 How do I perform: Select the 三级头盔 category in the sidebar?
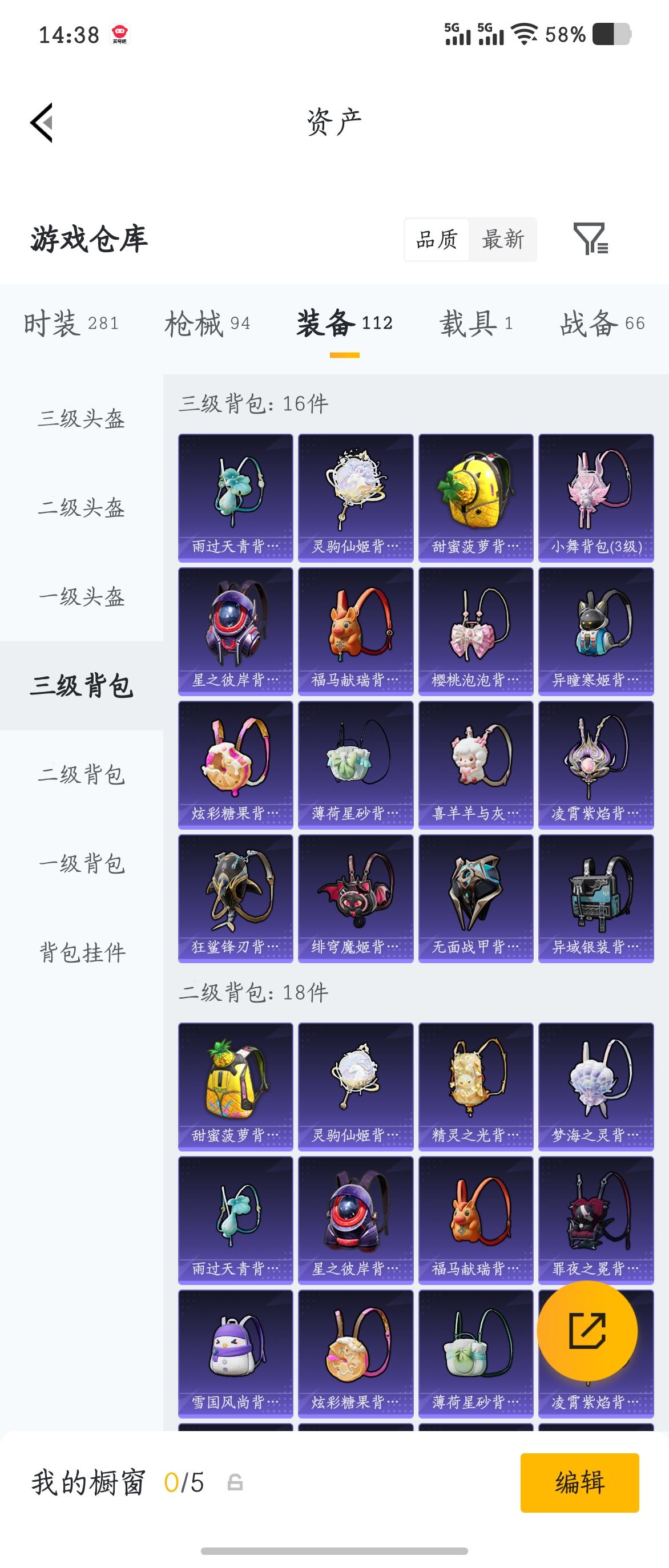[x=82, y=419]
